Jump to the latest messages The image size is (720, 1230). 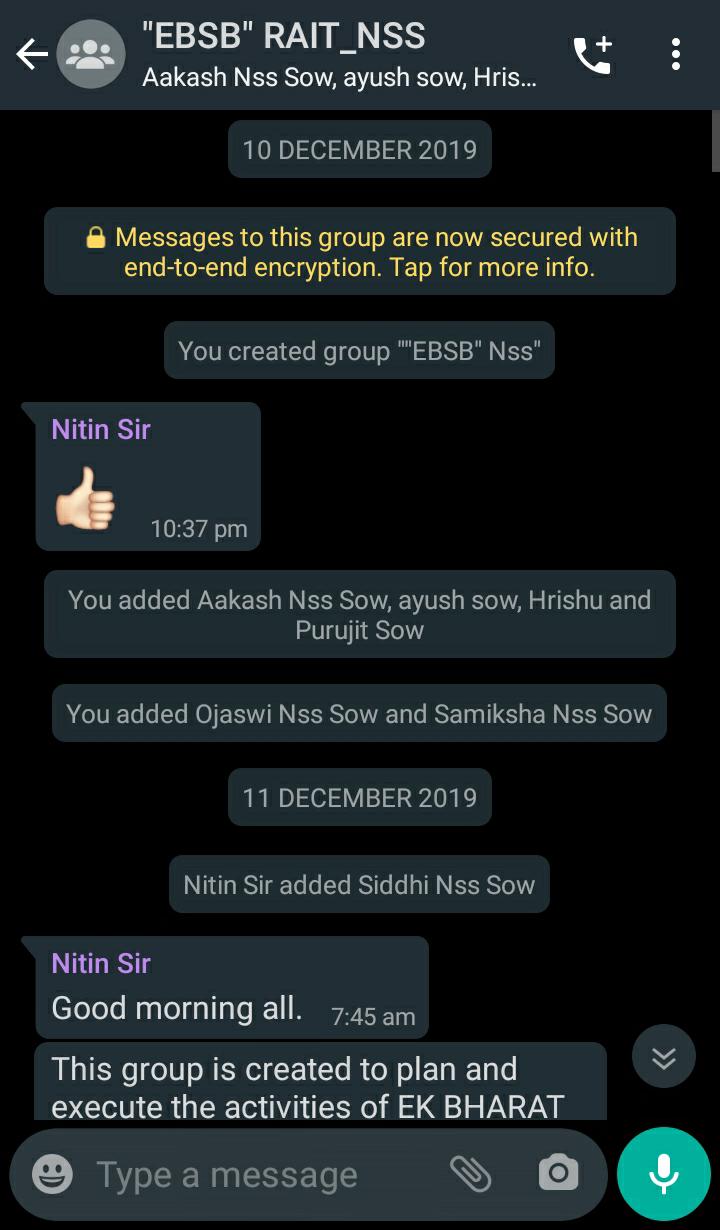663,1057
